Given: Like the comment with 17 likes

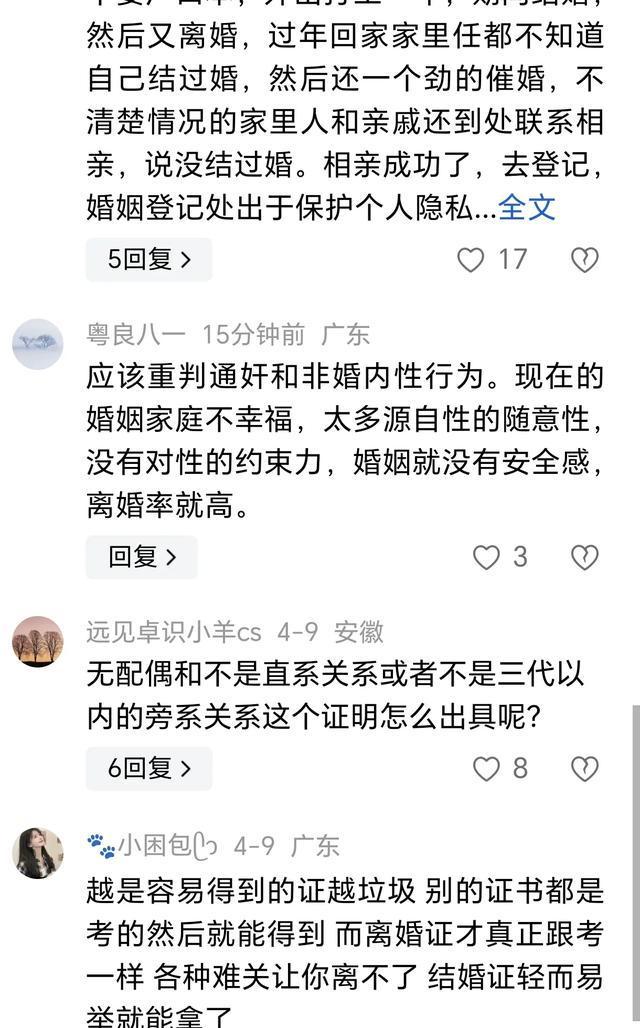Looking at the screenshot, I should coord(471,260).
